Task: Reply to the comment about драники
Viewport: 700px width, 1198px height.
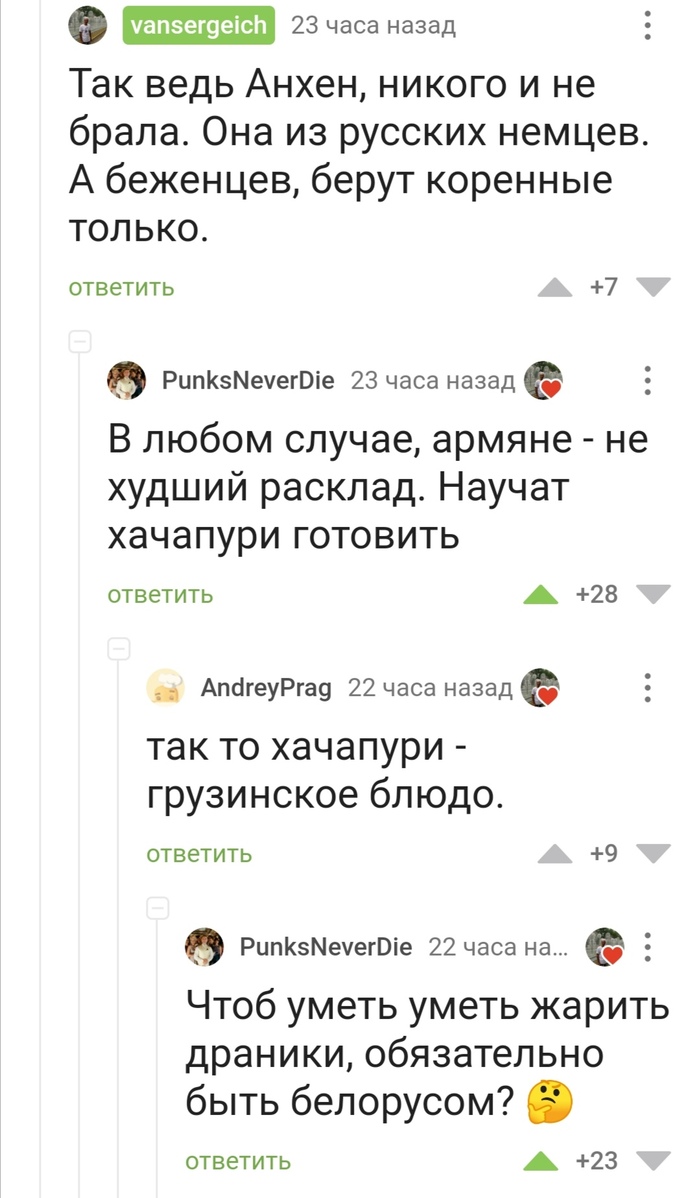Action: coord(238,1161)
